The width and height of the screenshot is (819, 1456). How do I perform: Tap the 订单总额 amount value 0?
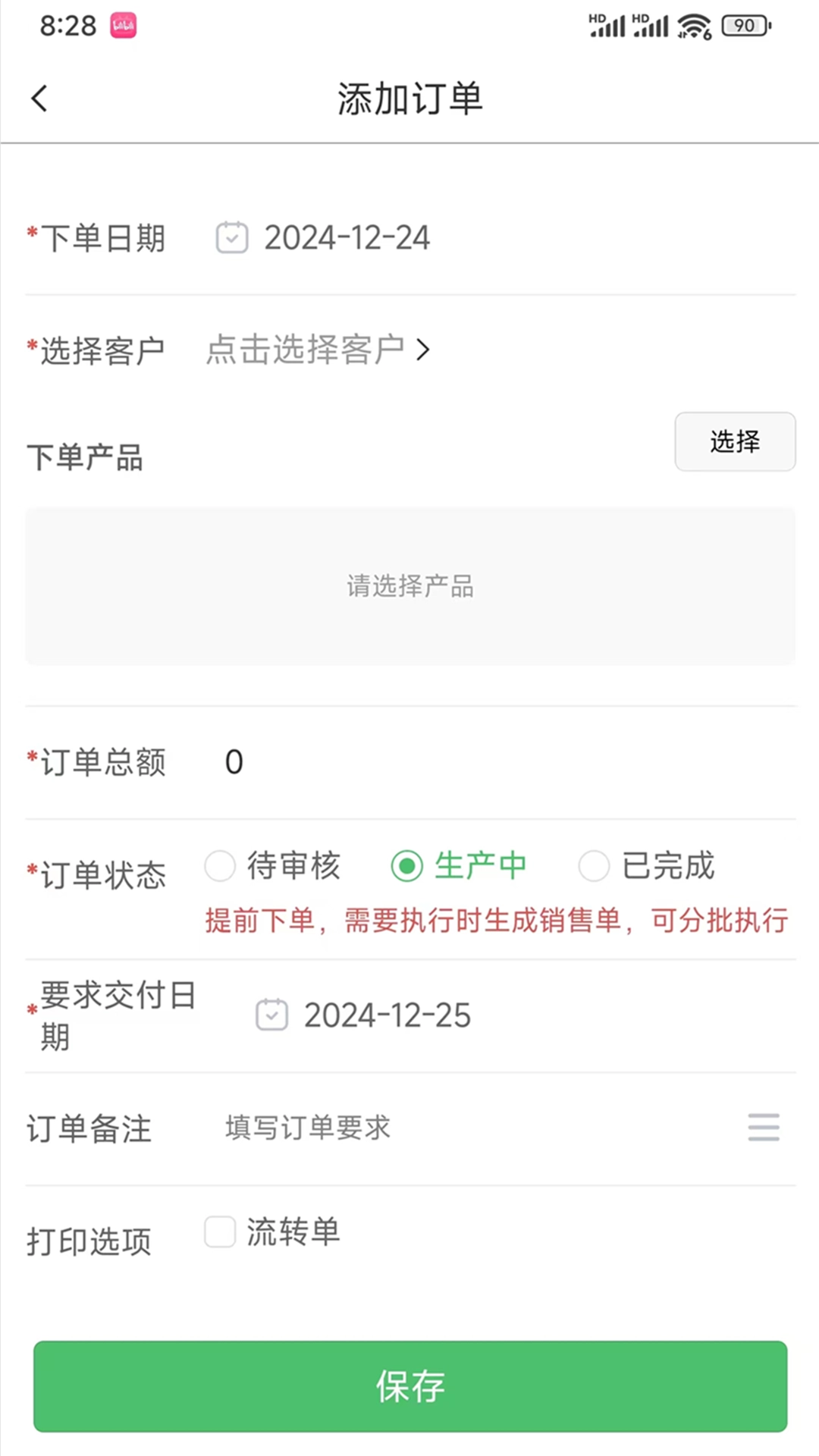click(234, 762)
